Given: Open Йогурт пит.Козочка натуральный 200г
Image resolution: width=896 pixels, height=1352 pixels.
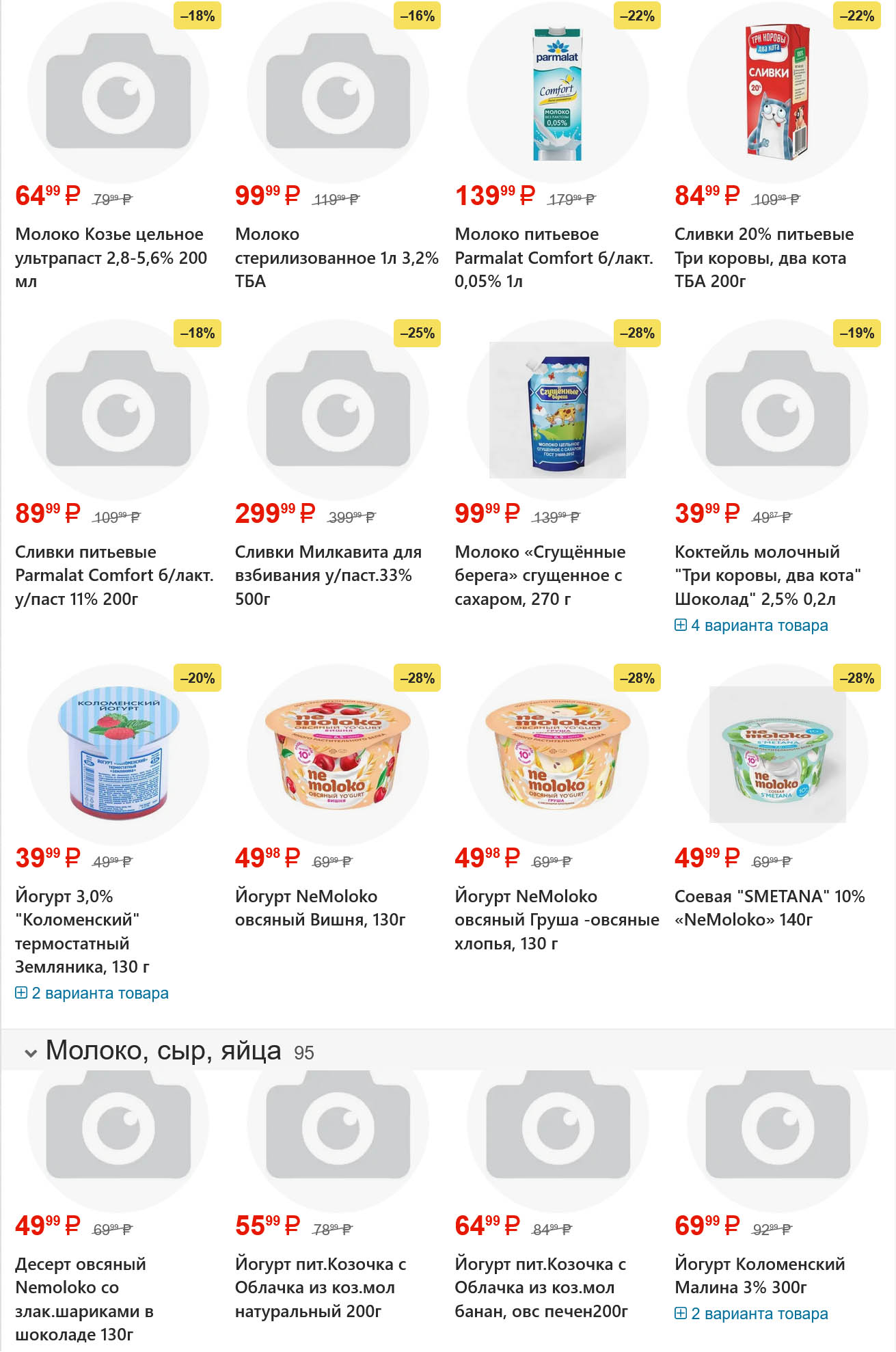Looking at the screenshot, I should pos(320,1287).
